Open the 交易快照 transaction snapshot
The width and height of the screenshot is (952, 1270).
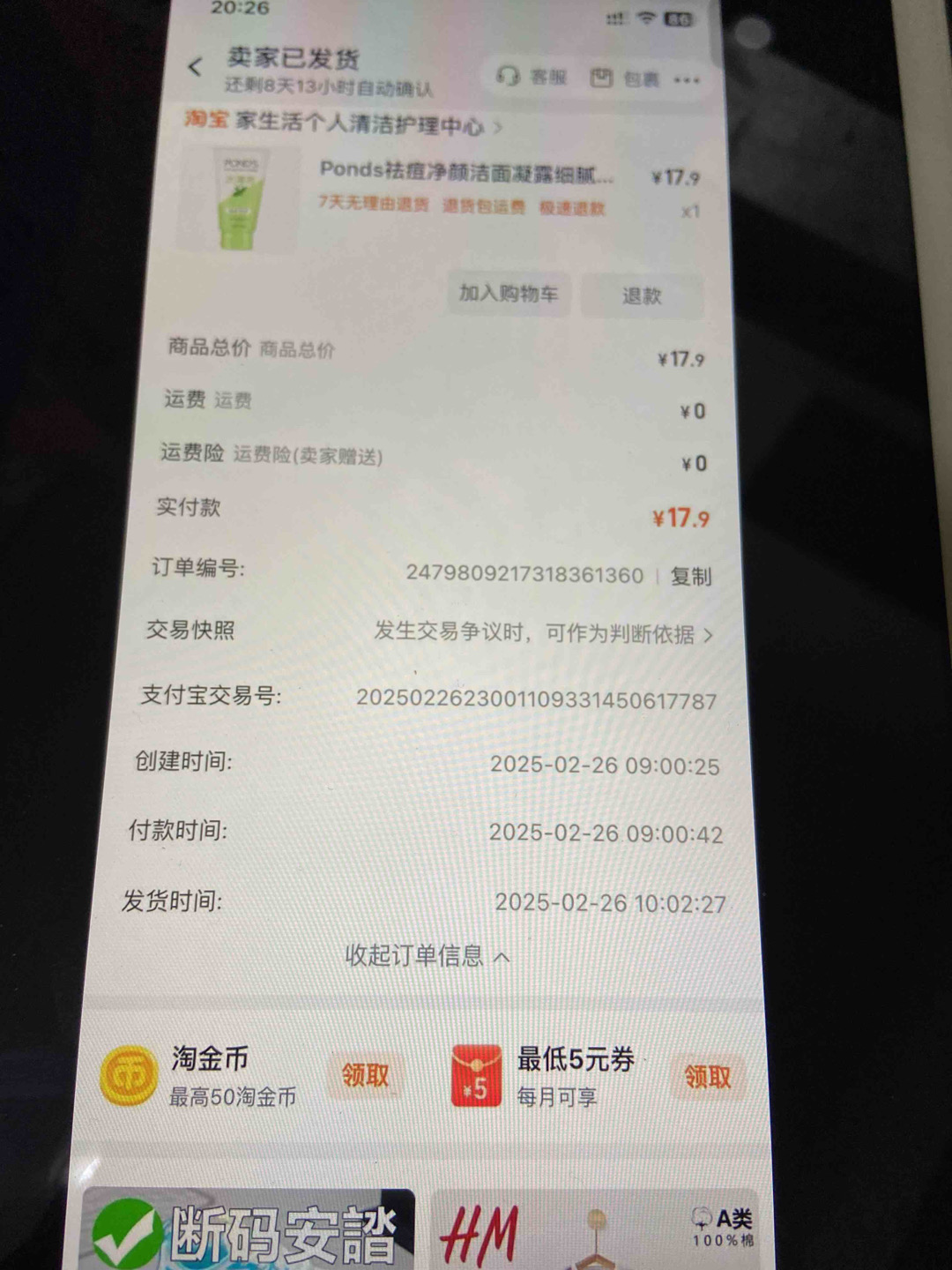coord(542,633)
